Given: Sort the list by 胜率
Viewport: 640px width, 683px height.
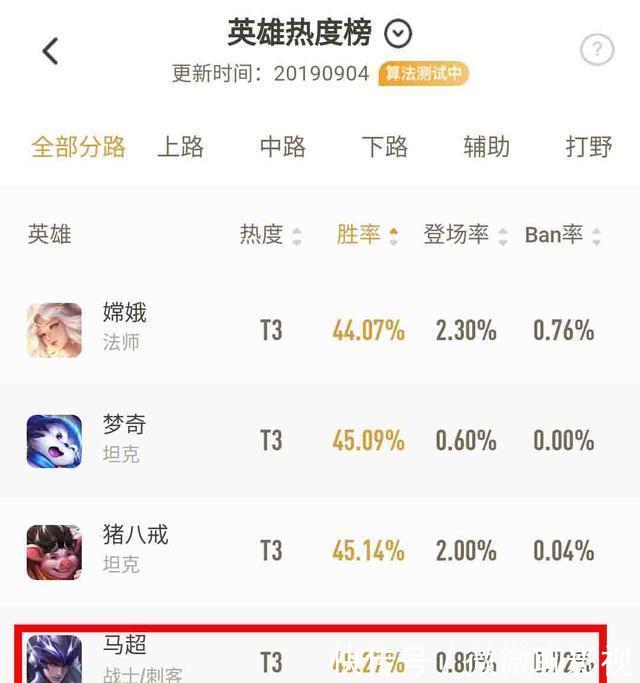Looking at the screenshot, I should [367, 235].
